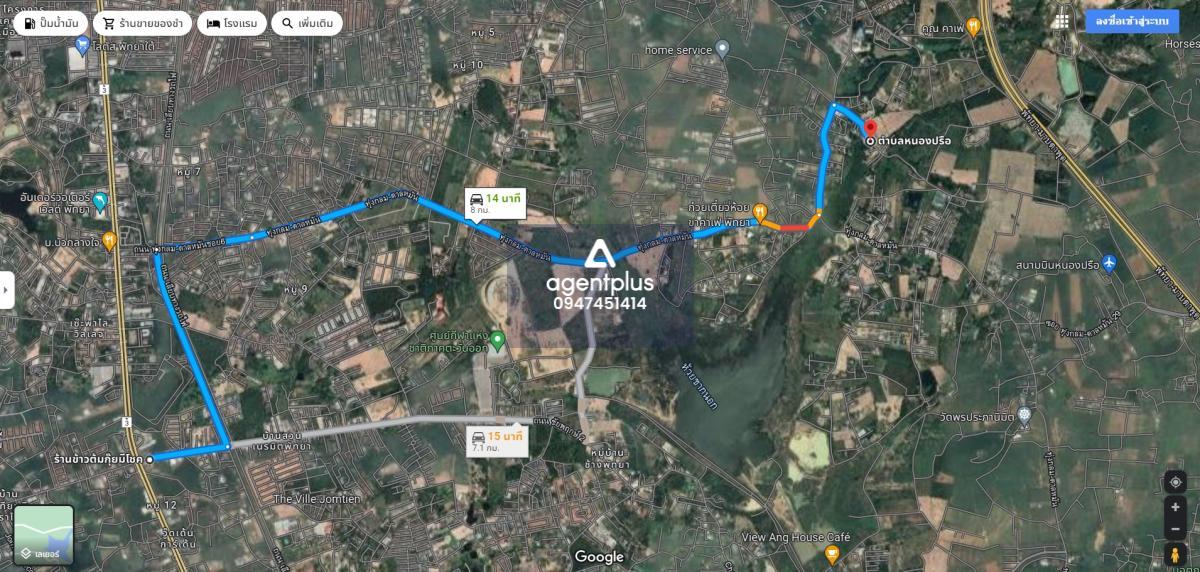Screen dimensions: 1200x572
Task: Tap the ตำบลหนองปรือ destination pin
Action: pos(870,129)
